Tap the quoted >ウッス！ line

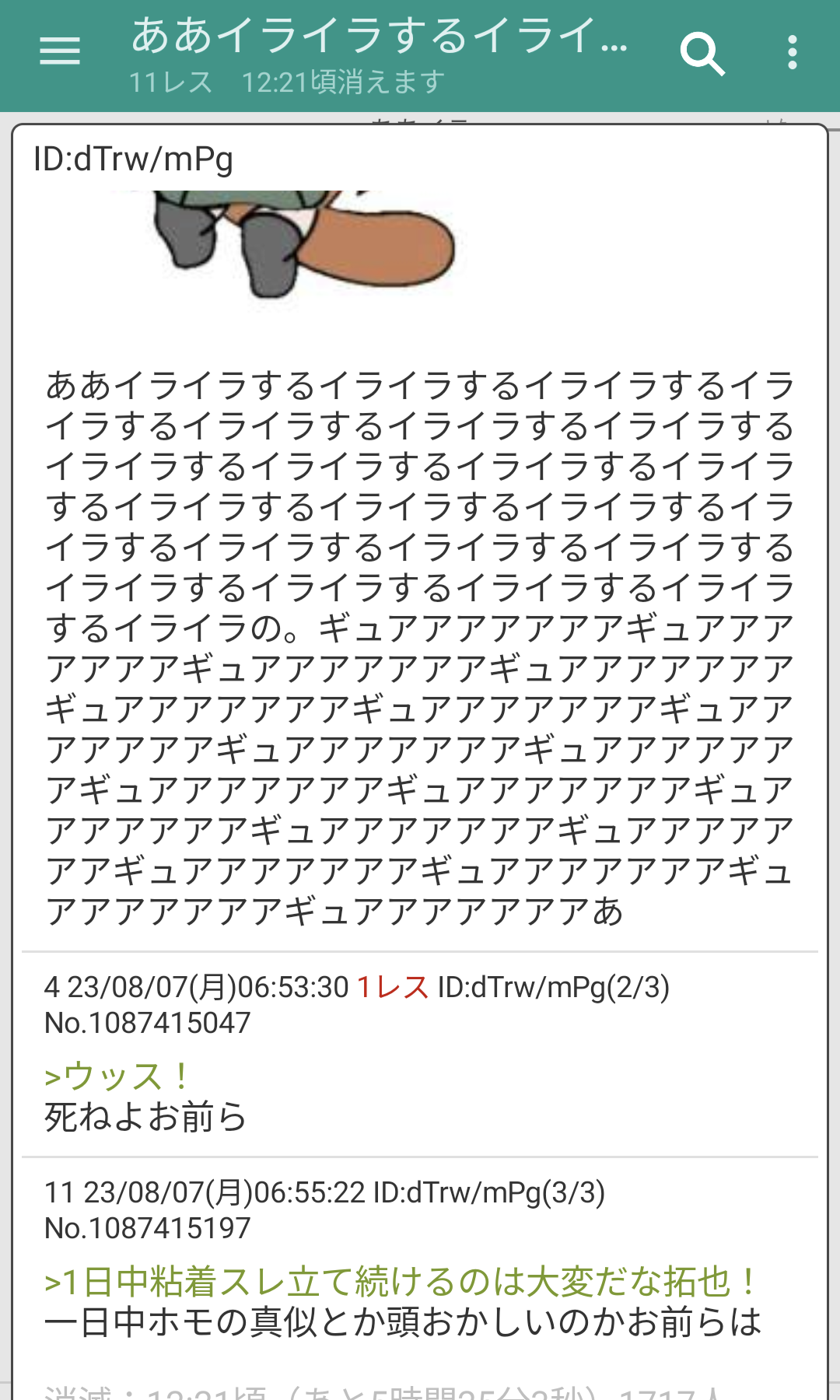[117, 1076]
